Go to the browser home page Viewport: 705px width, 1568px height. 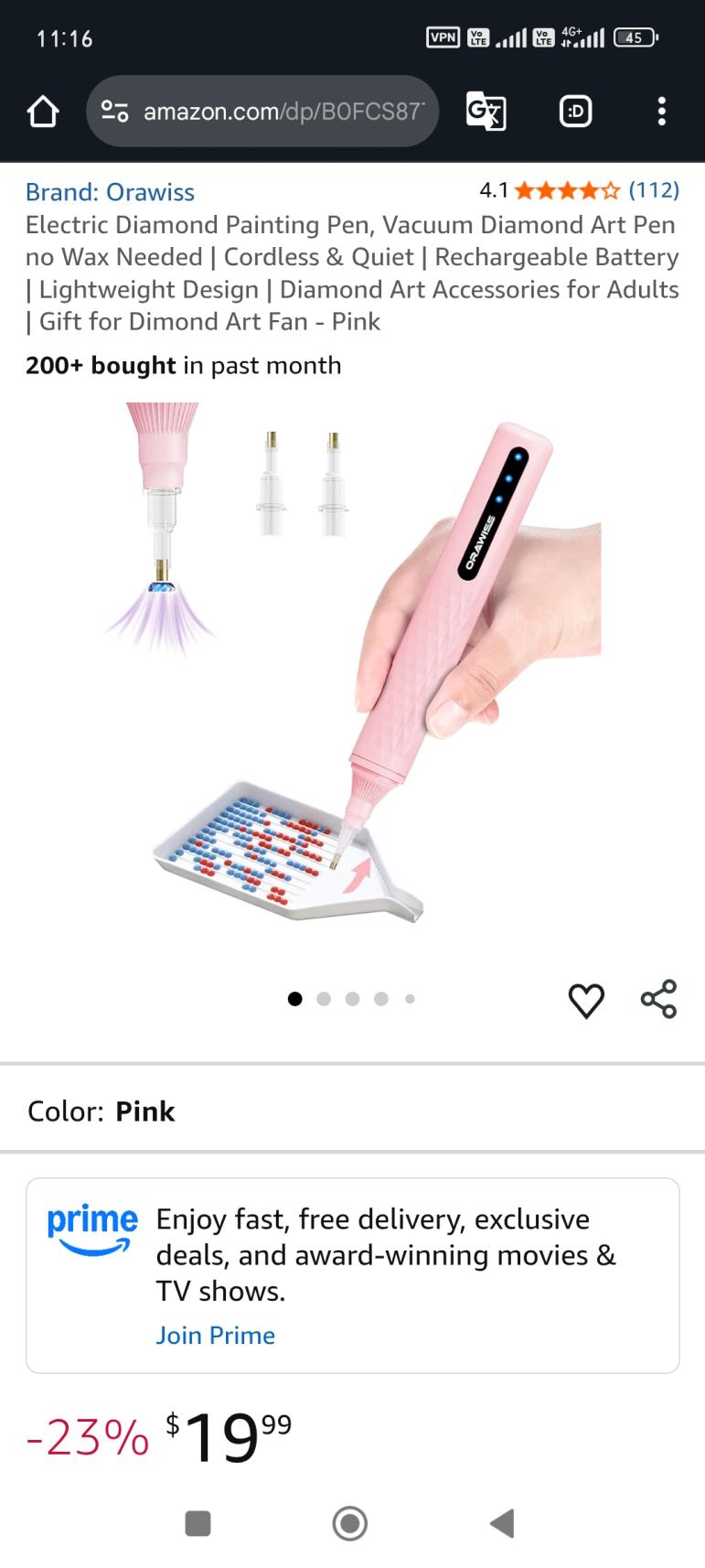tap(43, 112)
